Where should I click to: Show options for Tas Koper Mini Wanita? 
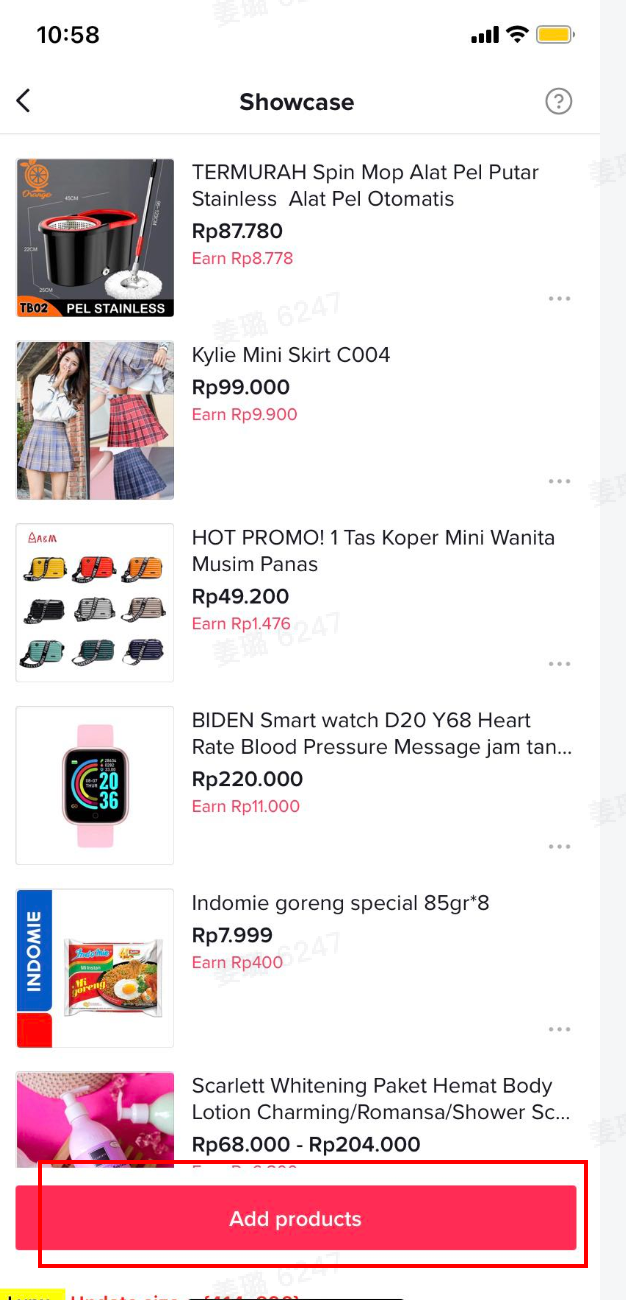point(559,664)
